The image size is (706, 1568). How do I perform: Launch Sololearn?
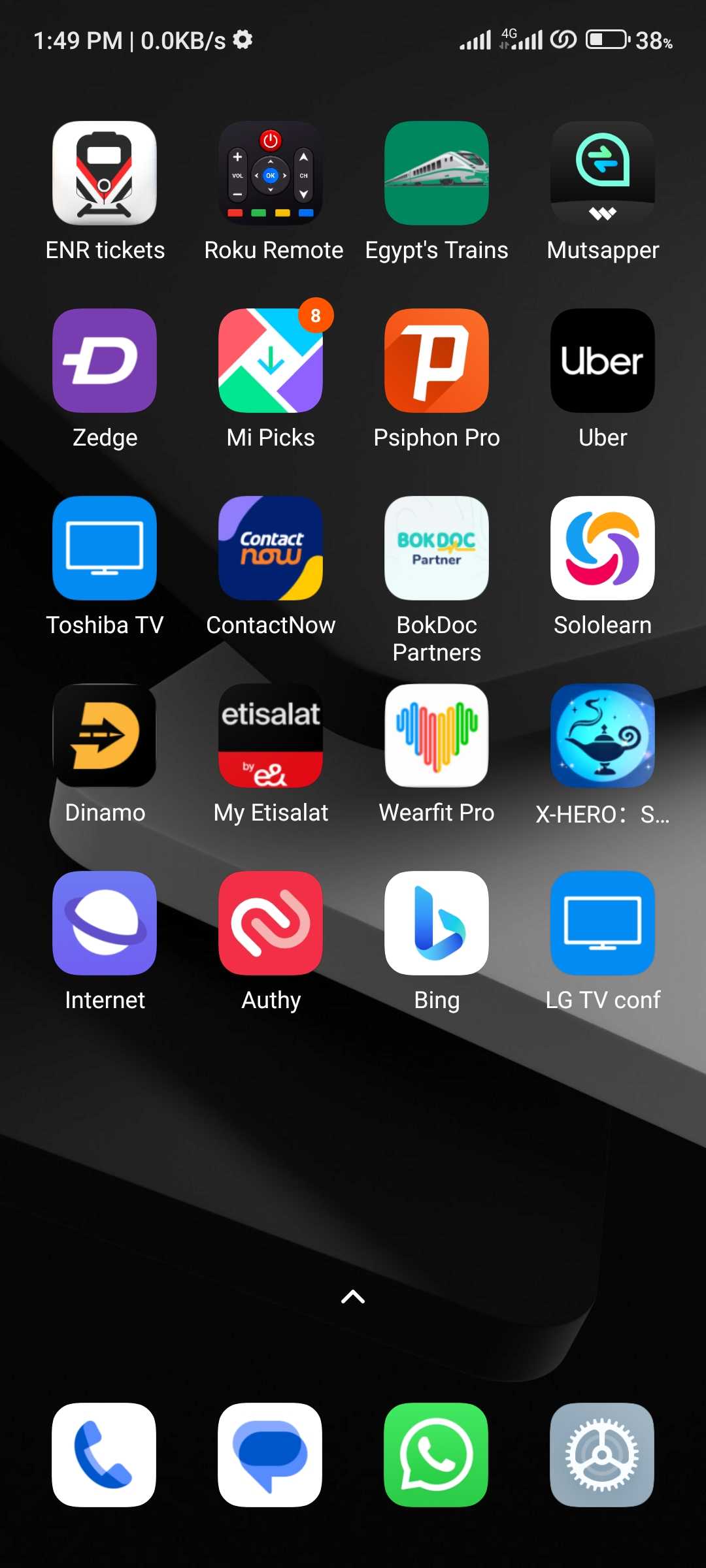point(603,548)
